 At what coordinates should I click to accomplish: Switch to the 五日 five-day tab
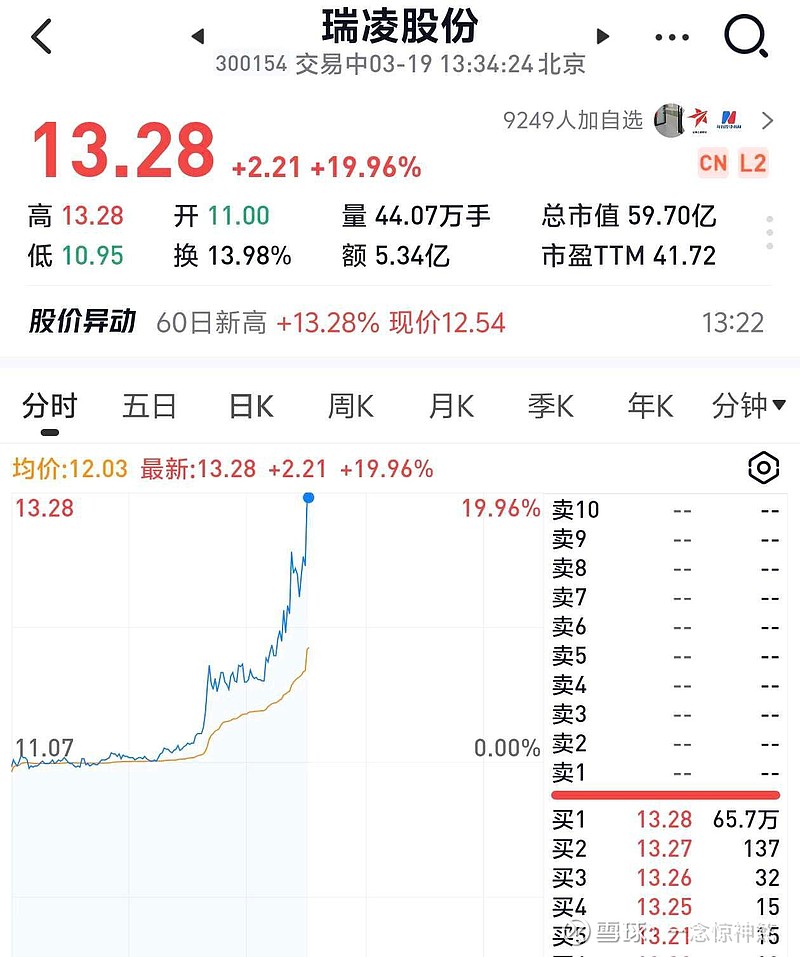pyautogui.click(x=148, y=406)
